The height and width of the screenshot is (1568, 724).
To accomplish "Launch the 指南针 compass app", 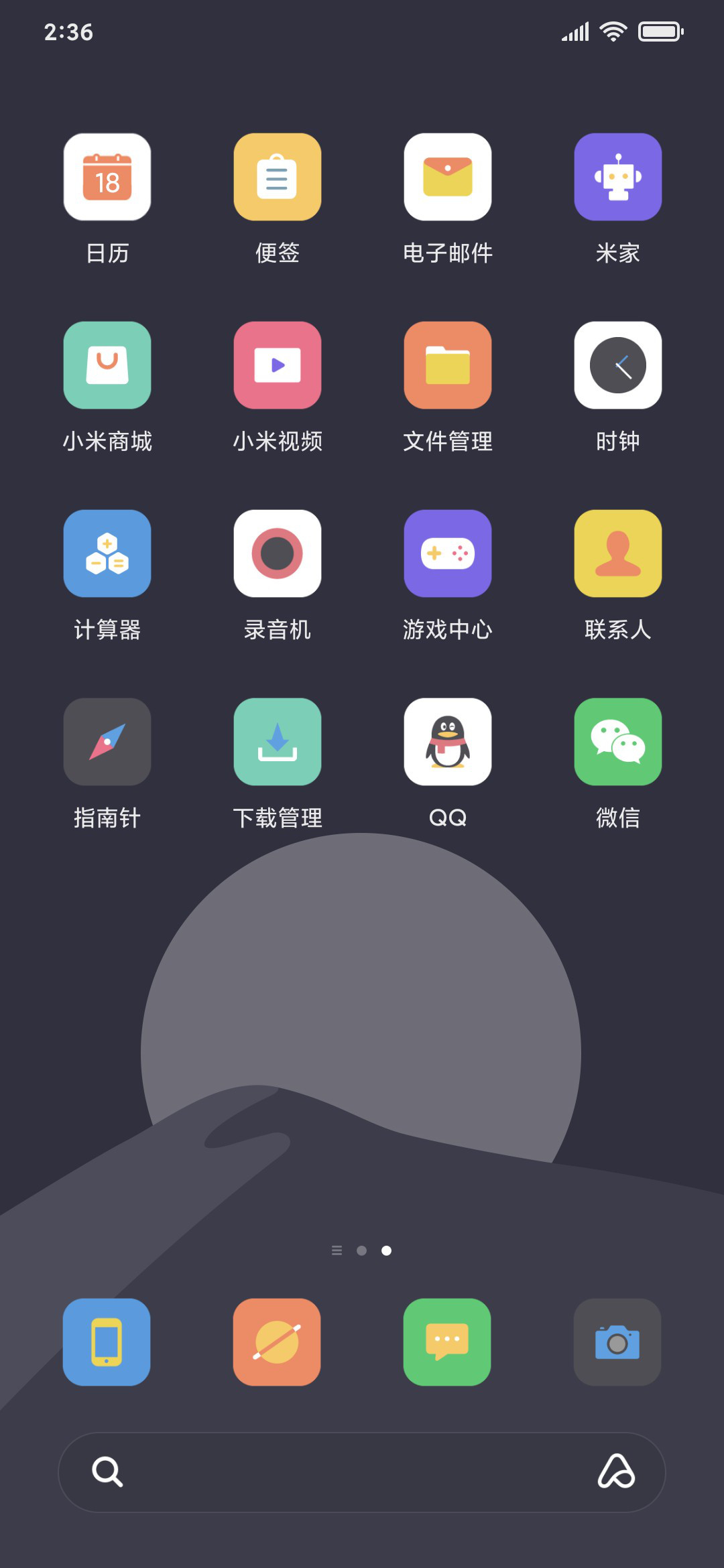I will (107, 742).
